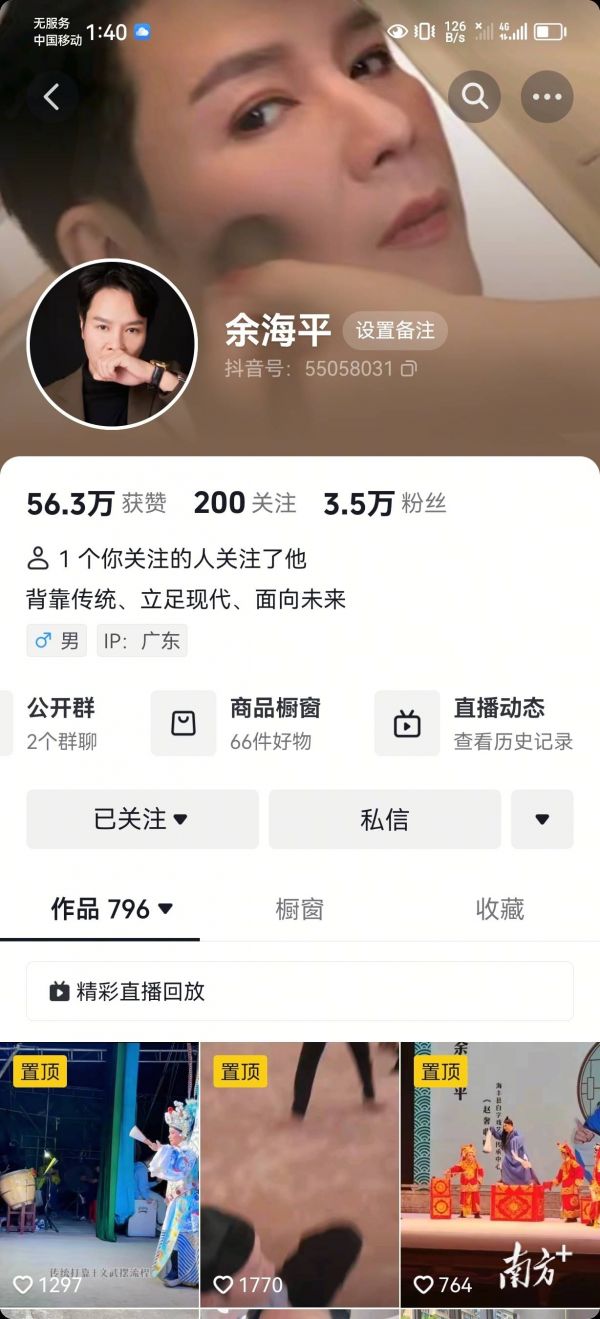This screenshot has height=1319, width=600.
Task: Open 直播动态 live history
Action: pos(475,723)
